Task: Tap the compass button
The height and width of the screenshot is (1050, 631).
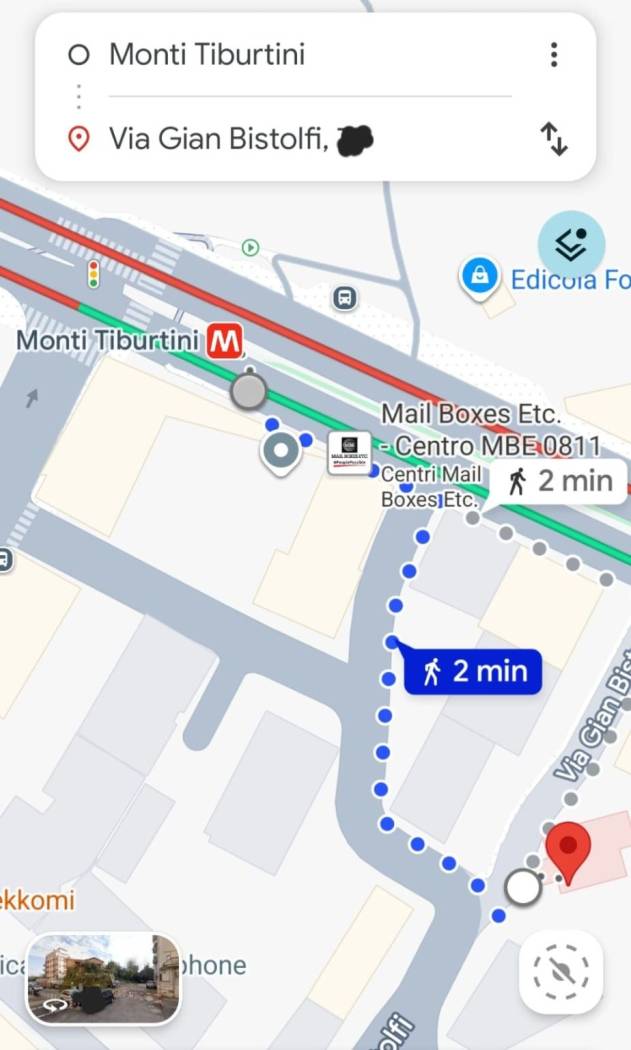Action: pyautogui.click(x=561, y=970)
